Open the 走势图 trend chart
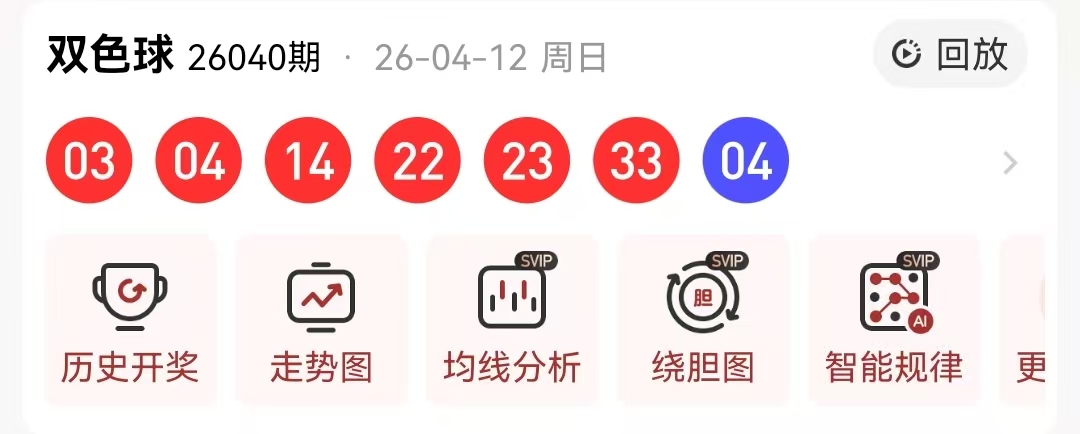1080x434 pixels. pos(321,320)
